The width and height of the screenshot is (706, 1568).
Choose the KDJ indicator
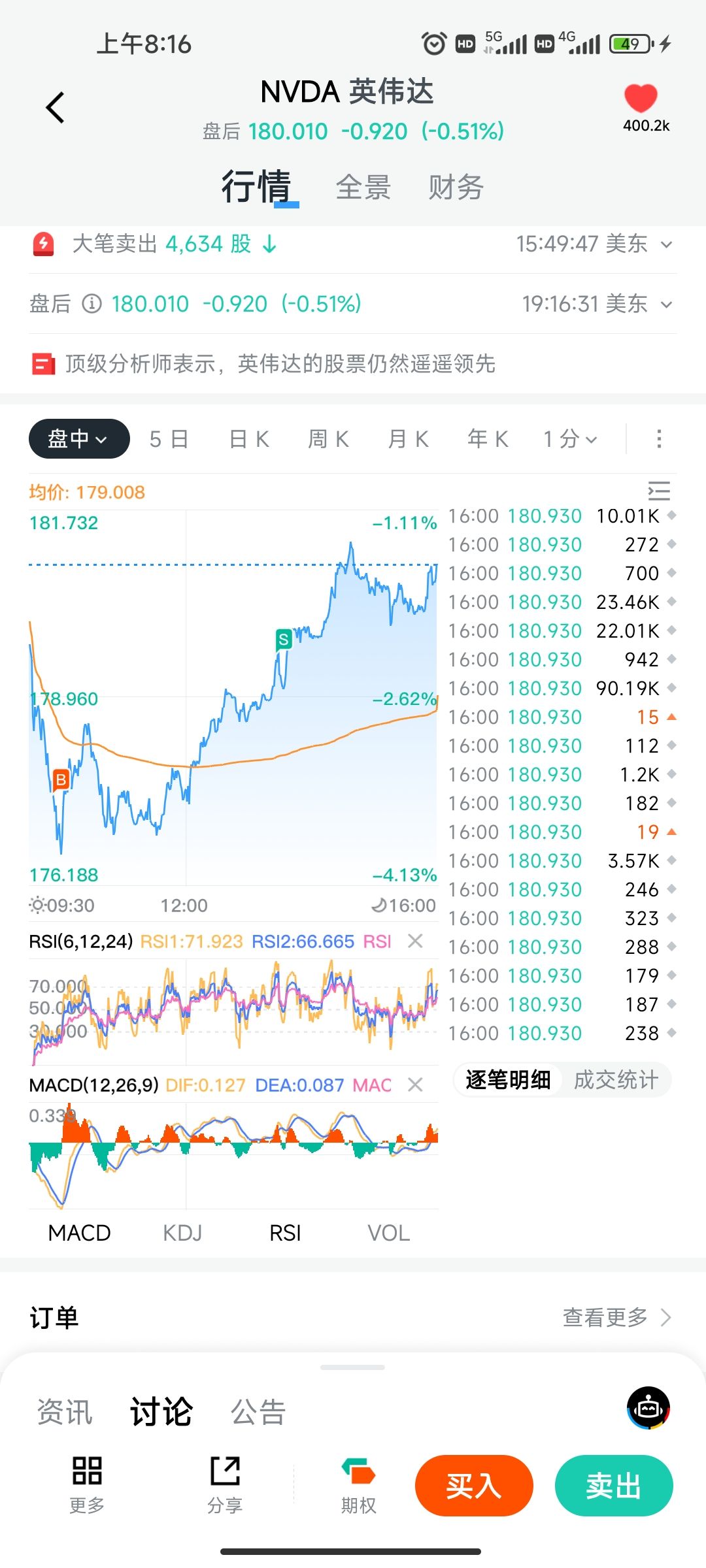pyautogui.click(x=182, y=1233)
